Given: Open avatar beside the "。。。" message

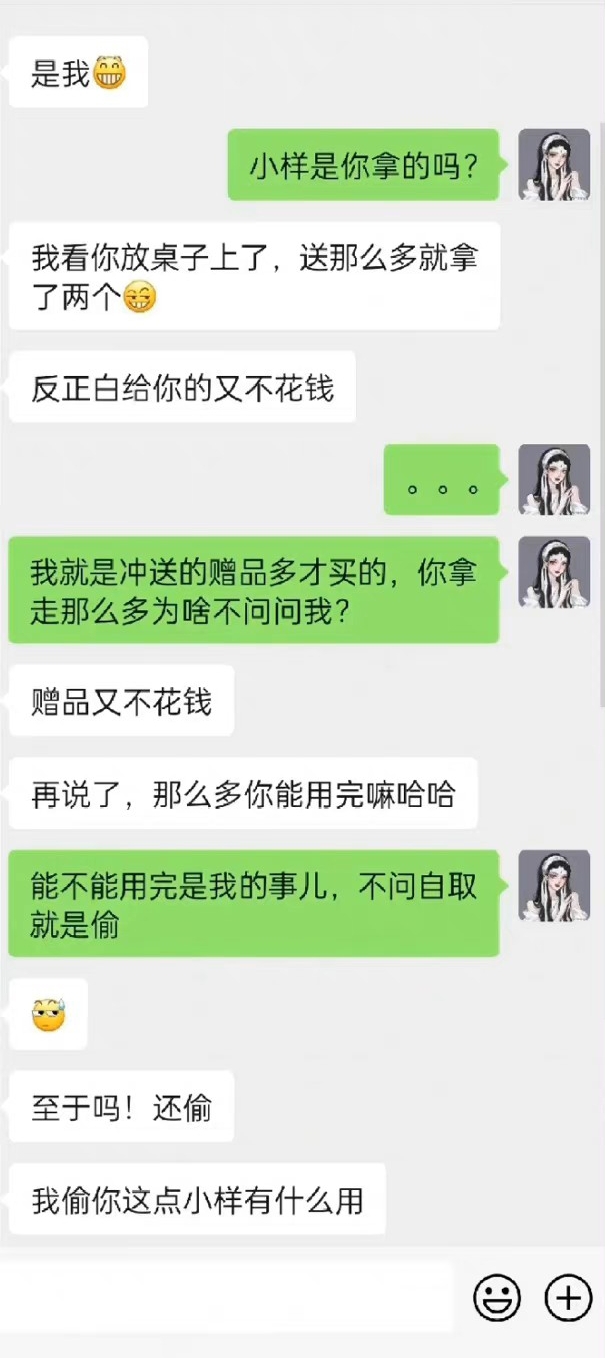Looking at the screenshot, I should pyautogui.click(x=553, y=480).
